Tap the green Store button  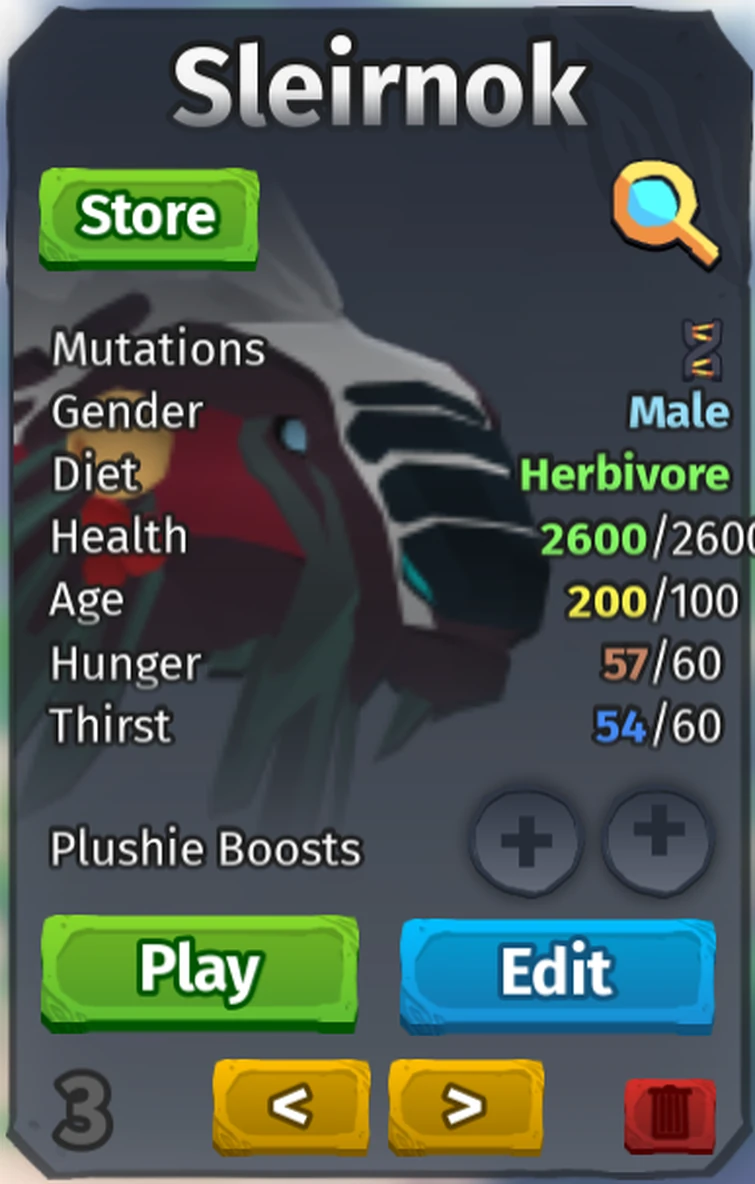149,217
